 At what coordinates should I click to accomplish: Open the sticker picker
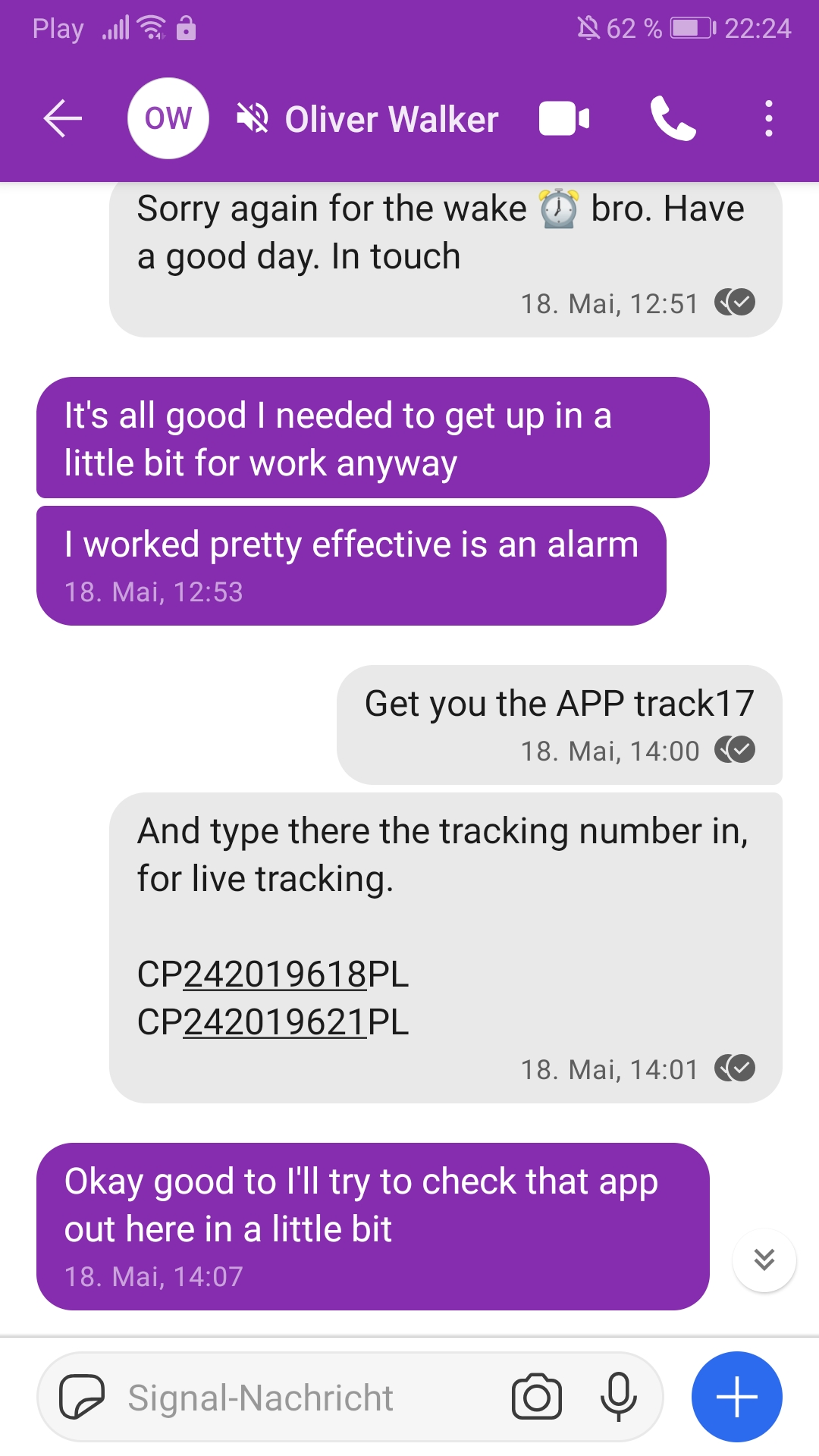tap(81, 1397)
